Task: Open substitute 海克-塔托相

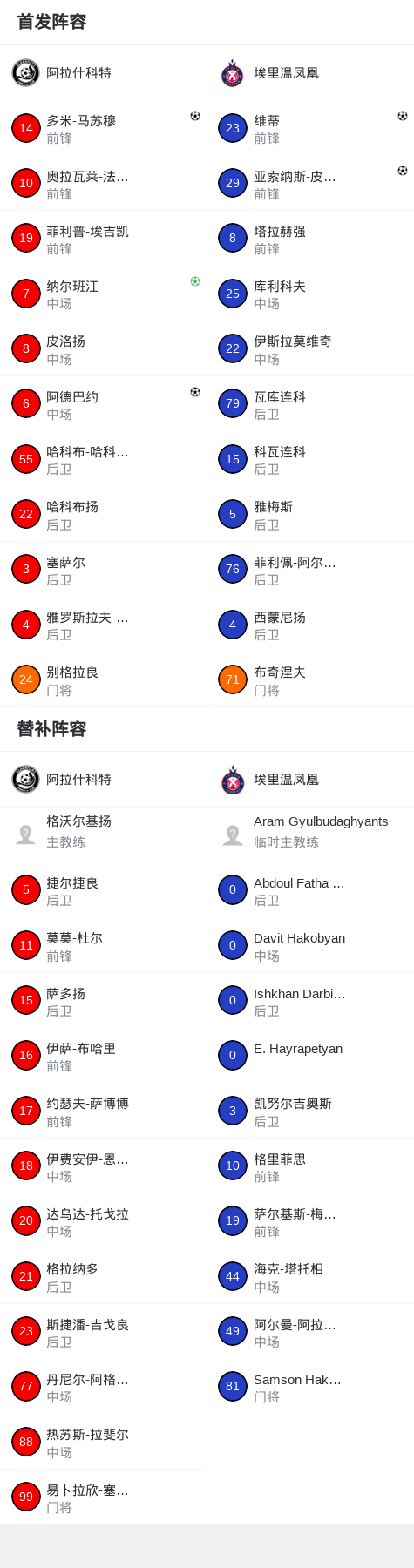Action: point(310,1277)
